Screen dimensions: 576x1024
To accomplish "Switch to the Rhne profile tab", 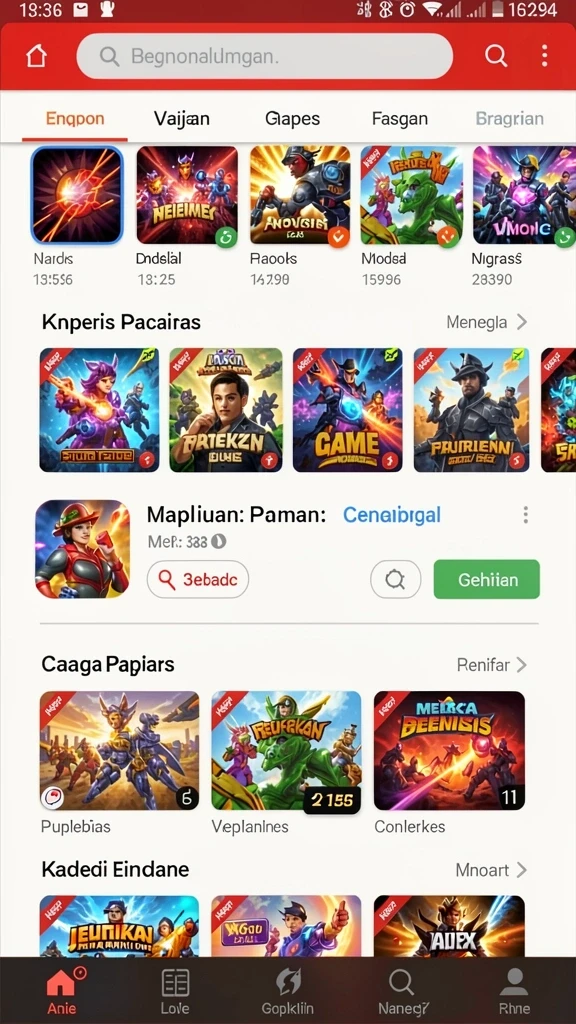I will click(x=513, y=991).
